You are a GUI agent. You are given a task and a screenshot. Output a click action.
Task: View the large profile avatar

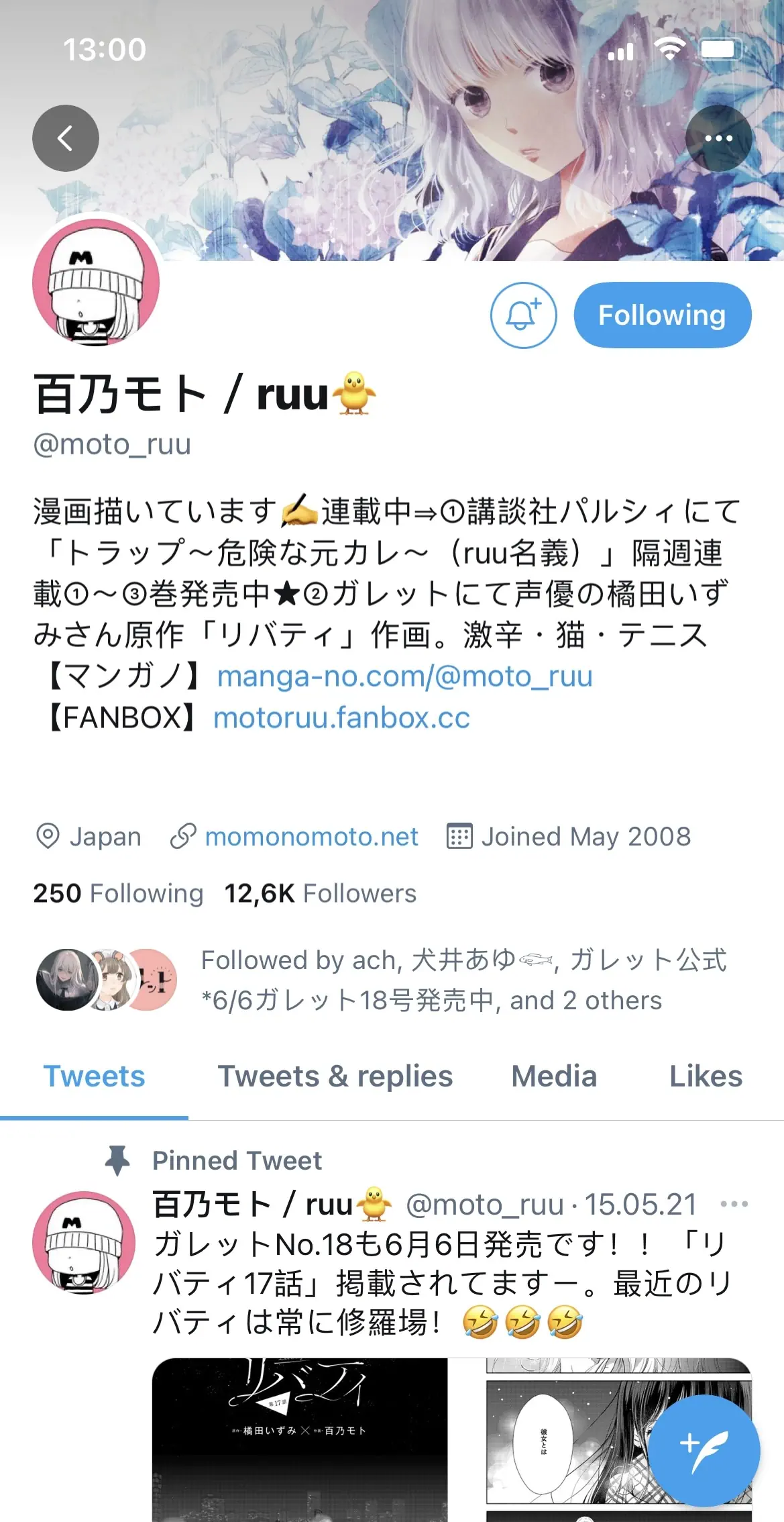[96, 283]
